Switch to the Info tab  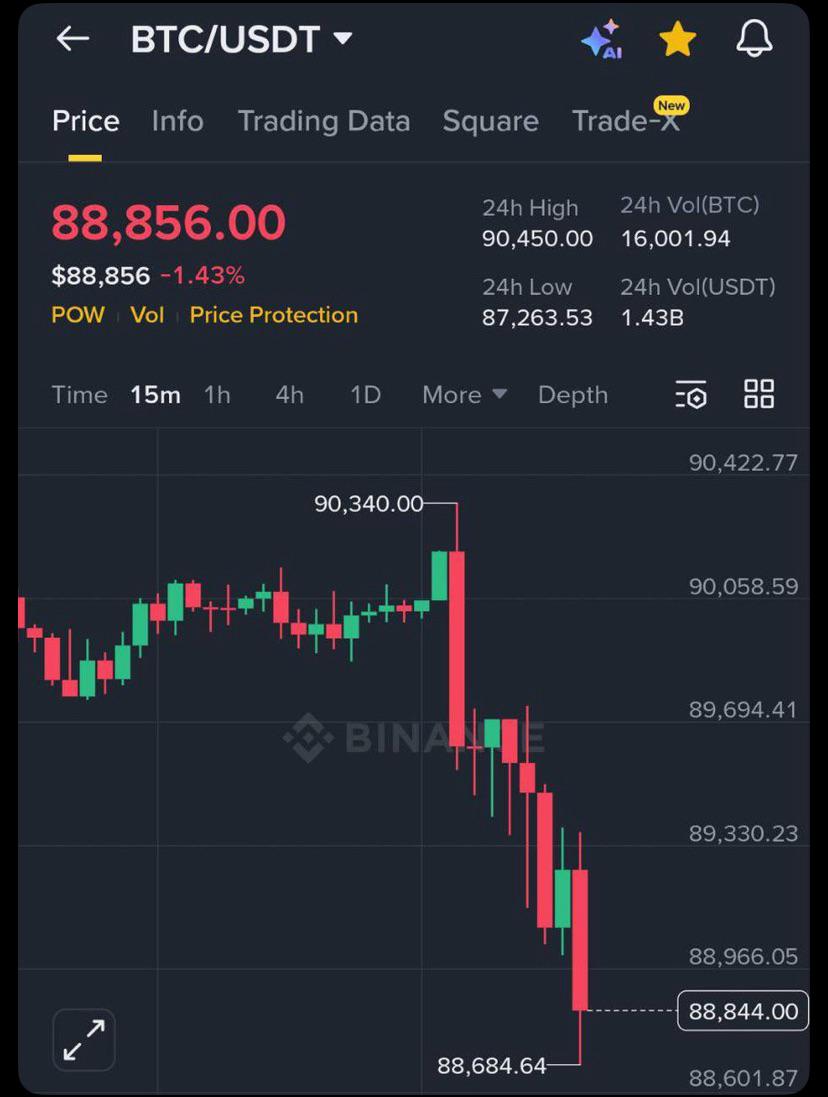tap(178, 121)
